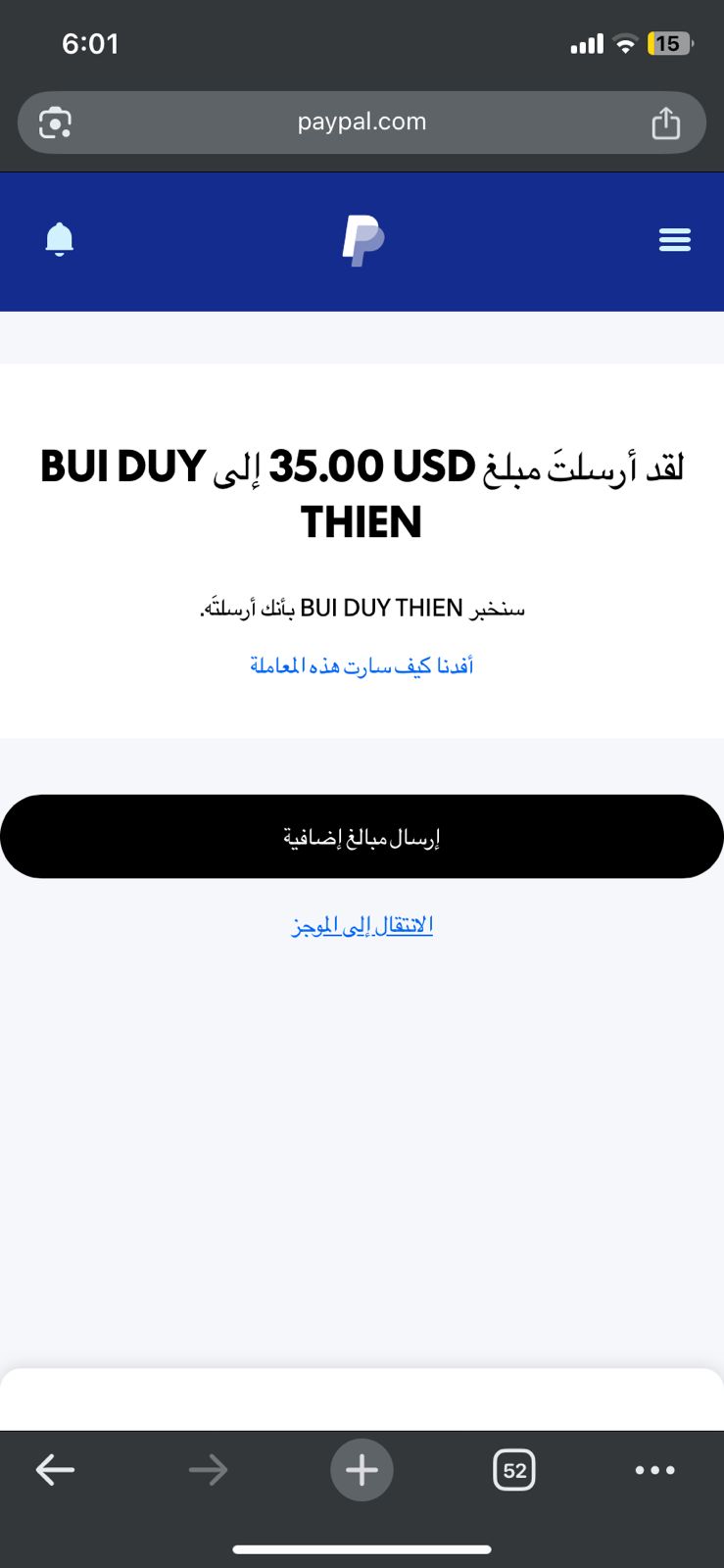Go back in the browser
Image resolution: width=724 pixels, height=1568 pixels.
click(x=55, y=1469)
